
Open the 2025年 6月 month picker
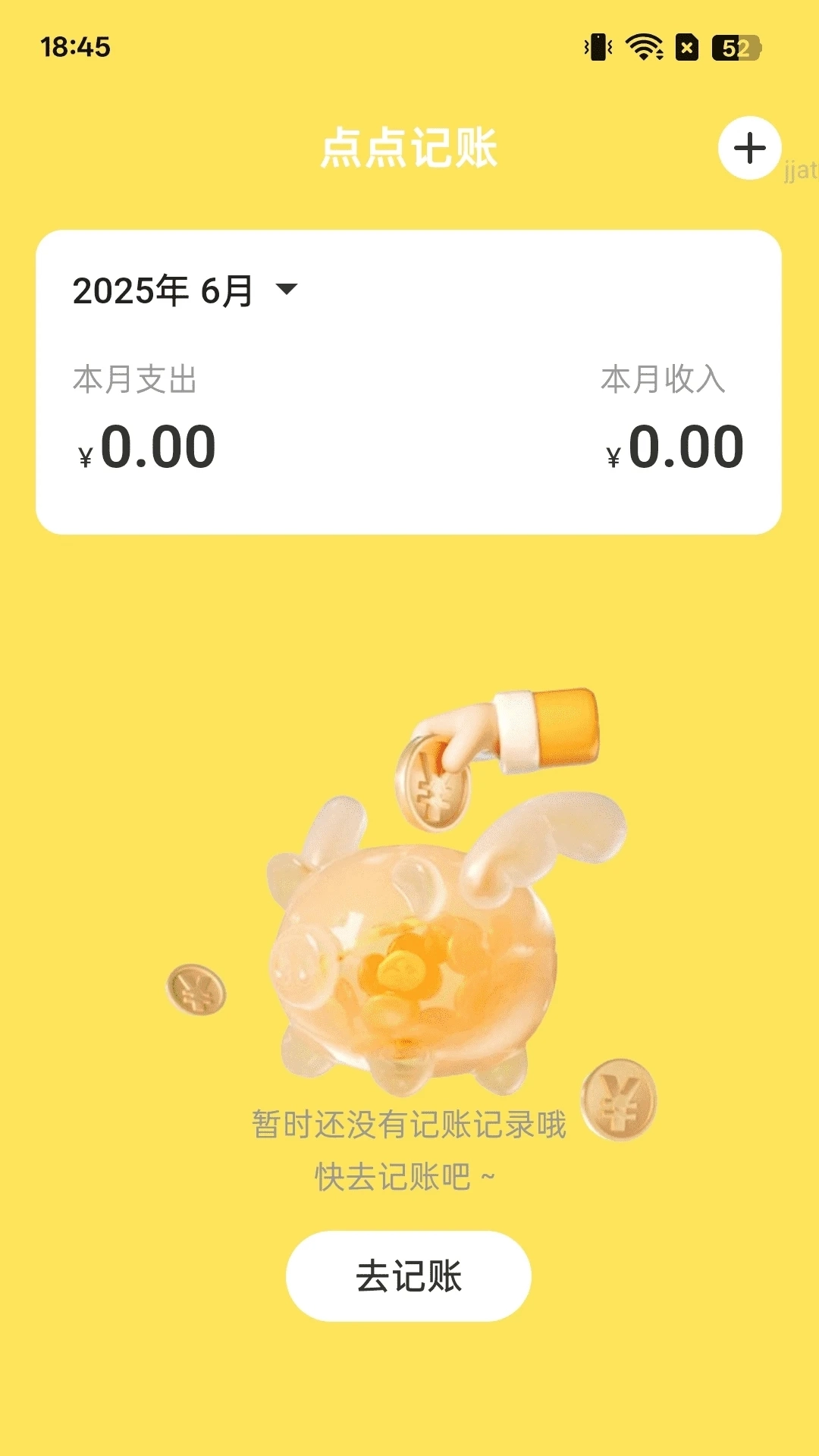click(x=185, y=290)
